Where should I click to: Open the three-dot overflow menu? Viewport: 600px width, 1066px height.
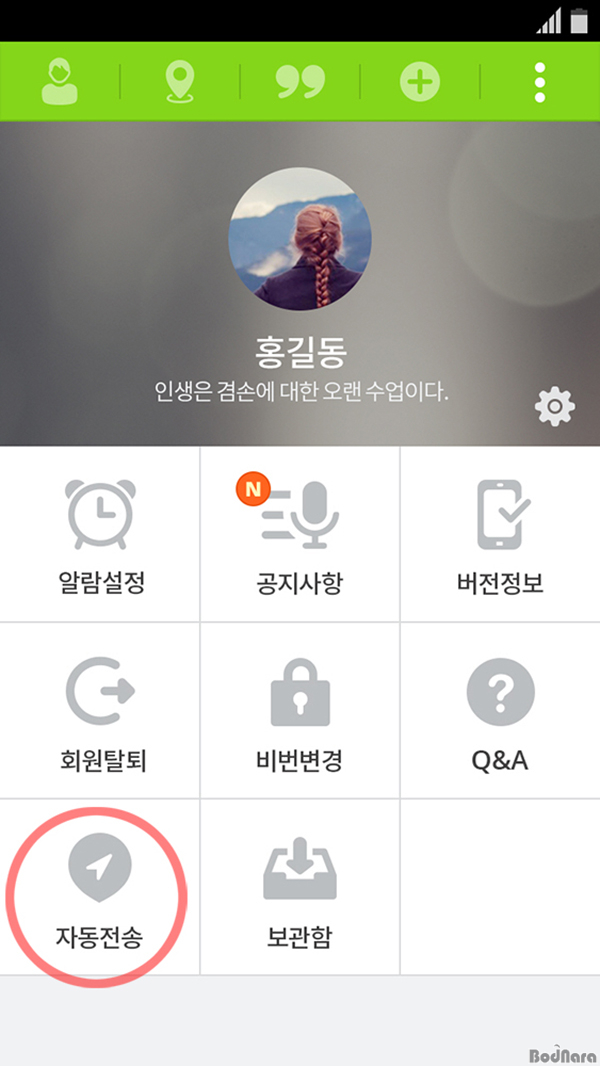[x=540, y=82]
